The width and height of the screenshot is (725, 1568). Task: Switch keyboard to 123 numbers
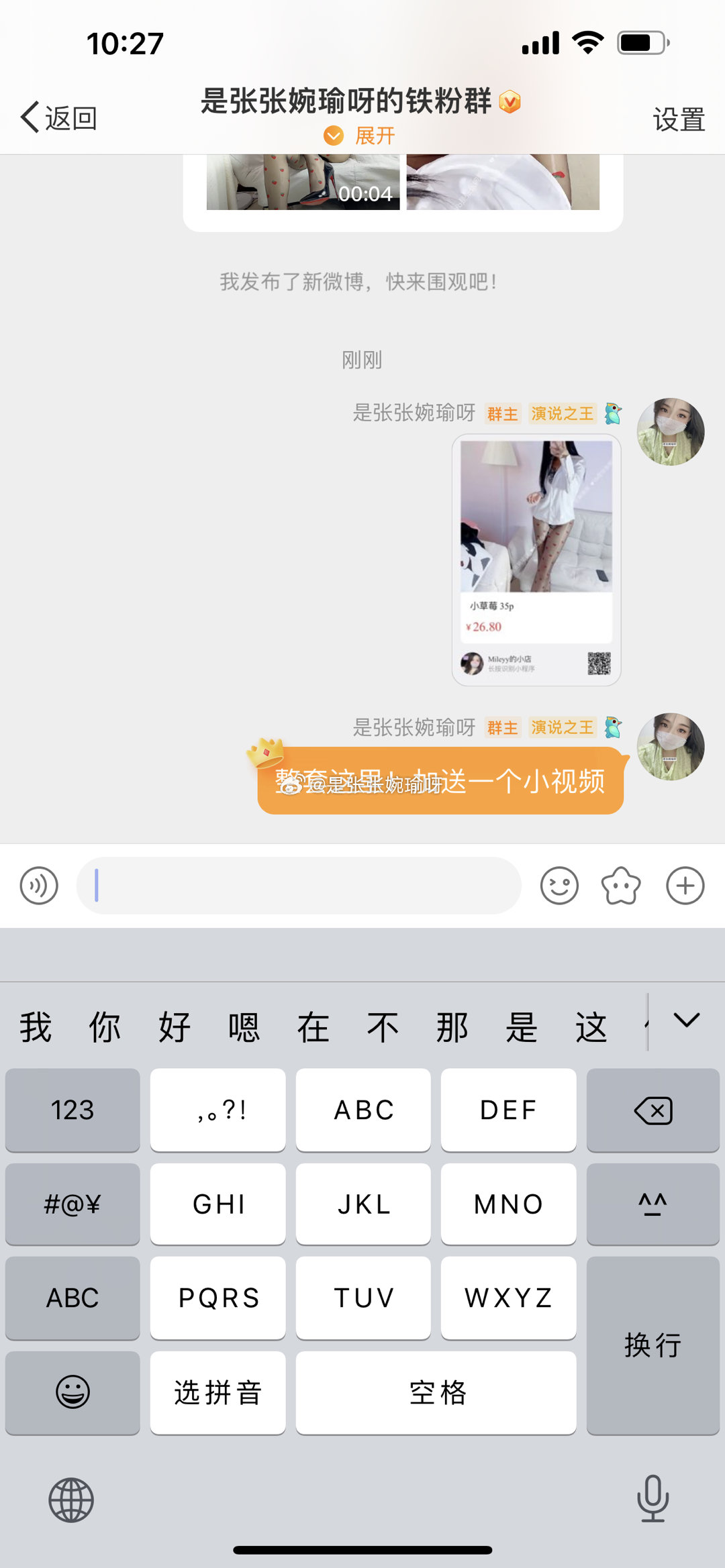(72, 1110)
